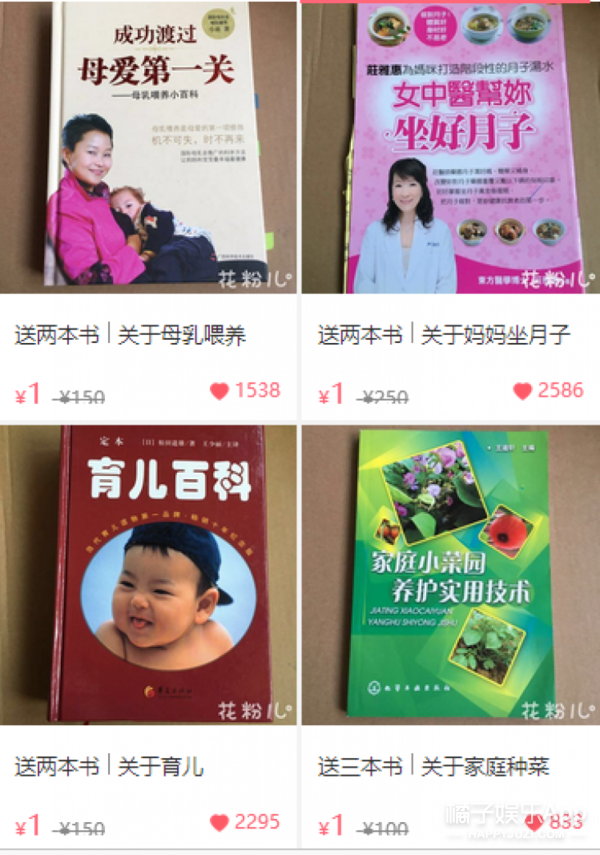Like the 妈妈坐月子 books with 2586 hearts
Viewport: 600px width, 855px height.
click(x=523, y=391)
